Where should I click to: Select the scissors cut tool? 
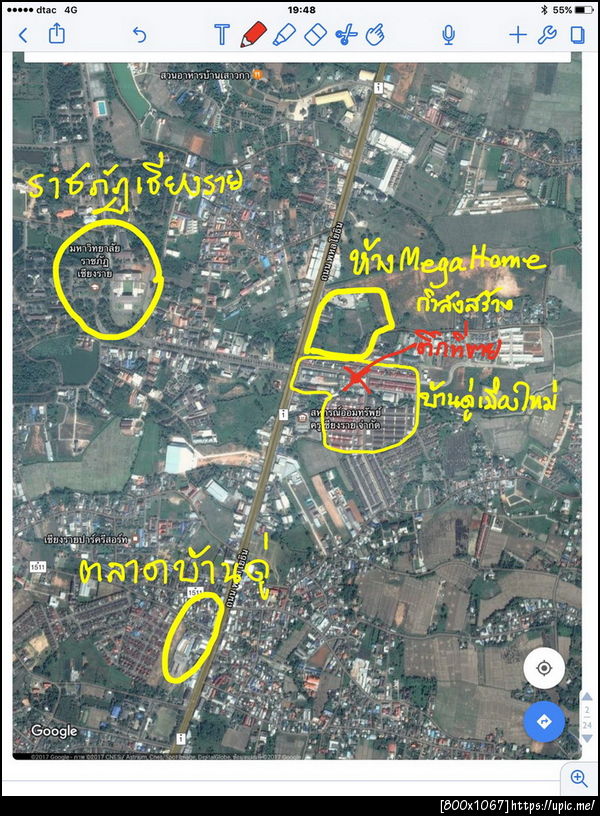coord(345,35)
